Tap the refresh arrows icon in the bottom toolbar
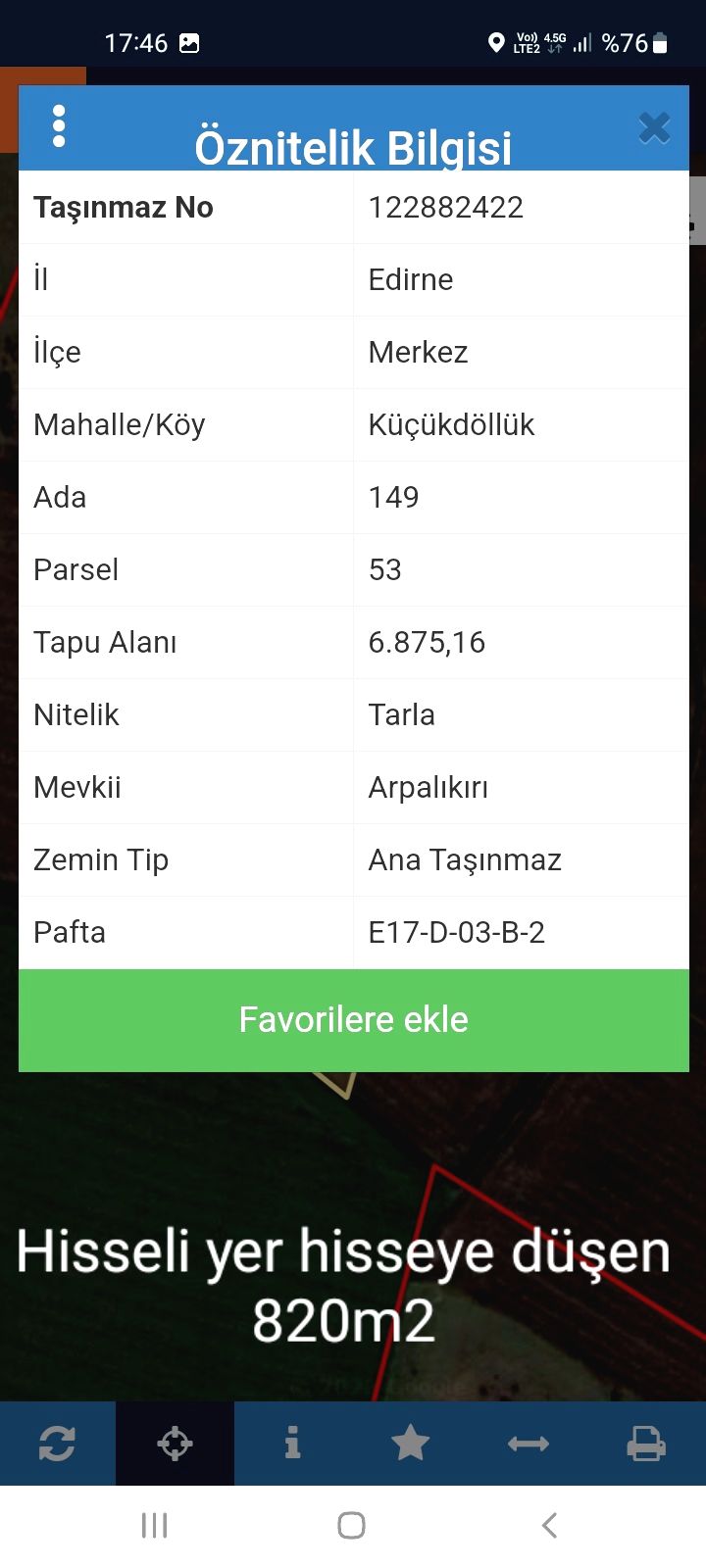This screenshot has width=706, height=1568. (x=57, y=1444)
